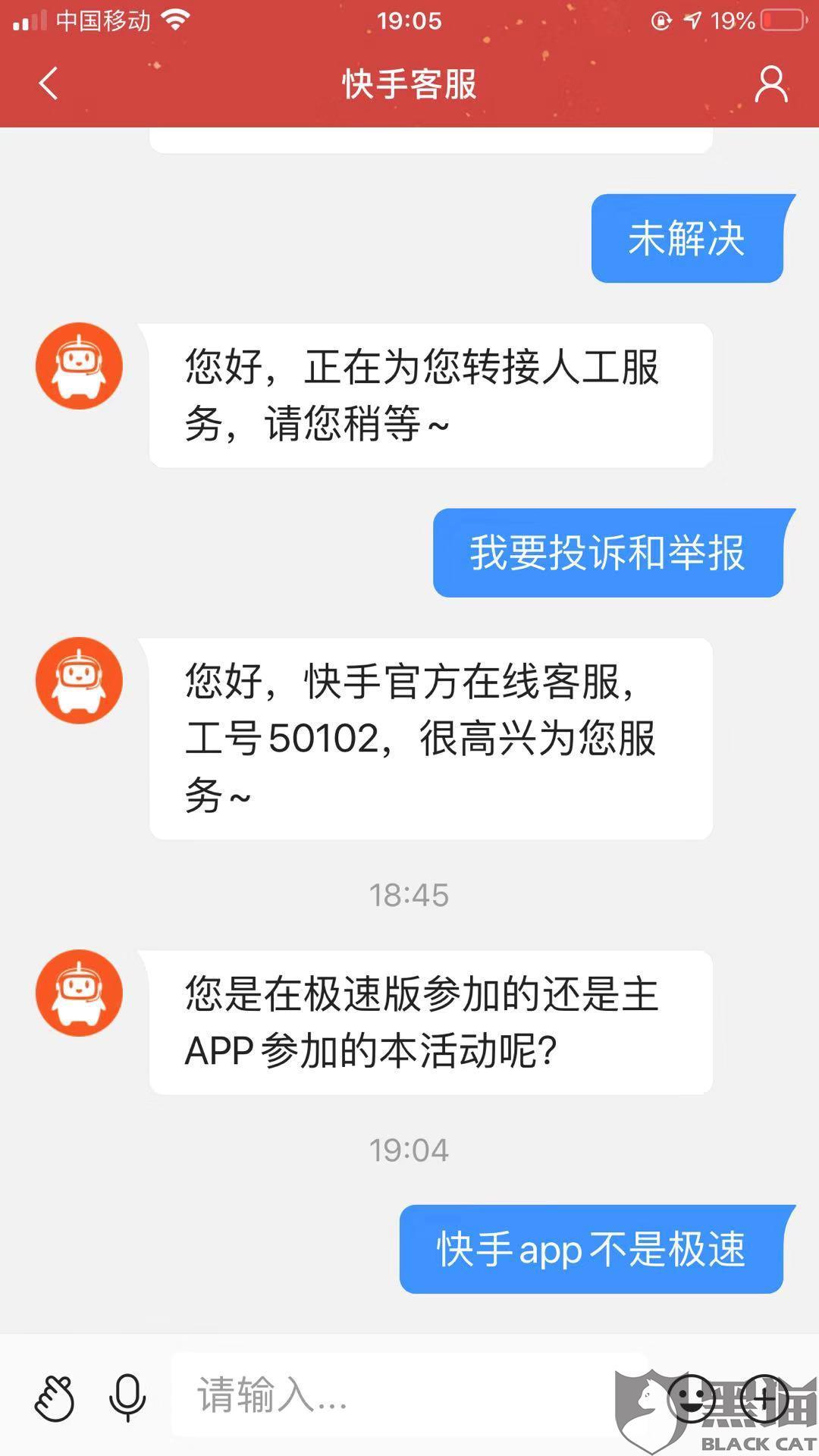Open the plus attachment menu
This screenshot has height=1456, width=819.
pos(764,1397)
